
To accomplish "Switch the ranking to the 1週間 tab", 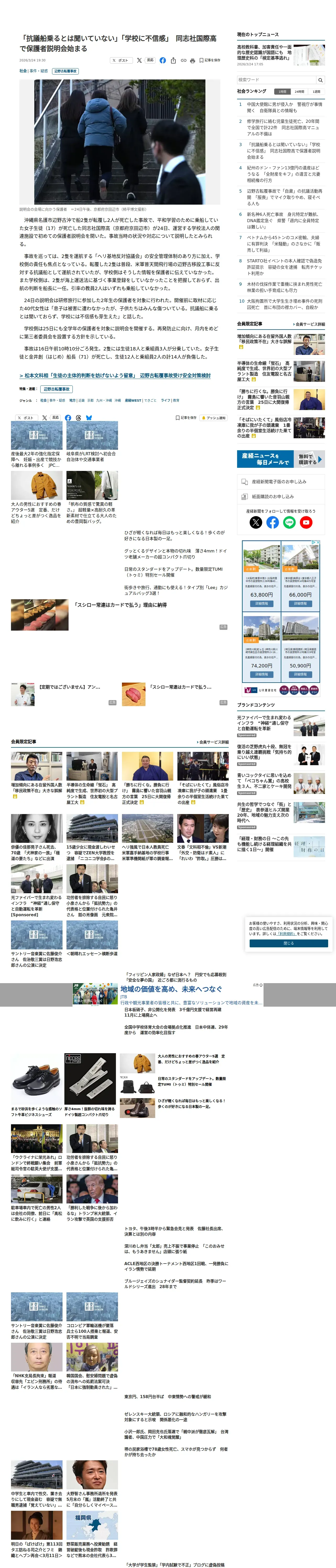I will [x=316, y=91].
